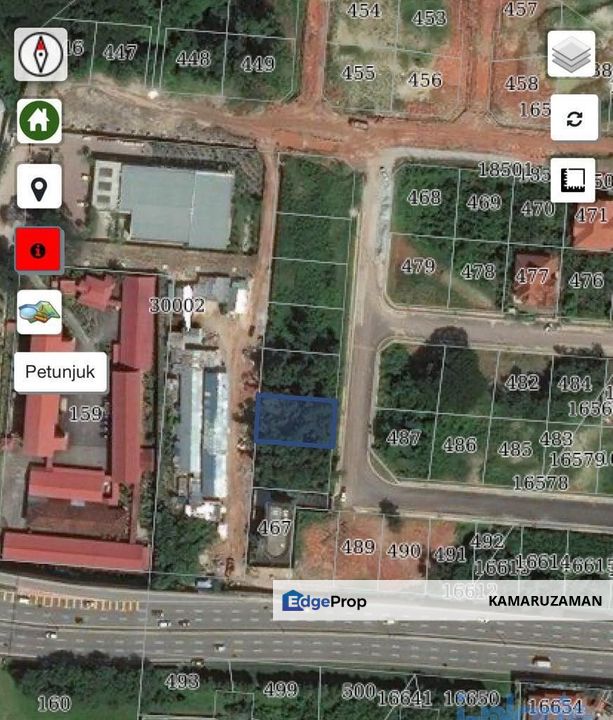613x720 pixels.
Task: Open the red info button
Action: coord(40,251)
